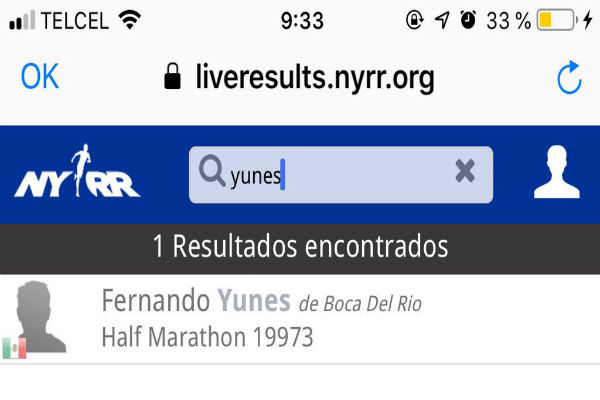Tap the liveresults.nyrr.org address bar
600x400 pixels.
pyautogui.click(x=299, y=78)
